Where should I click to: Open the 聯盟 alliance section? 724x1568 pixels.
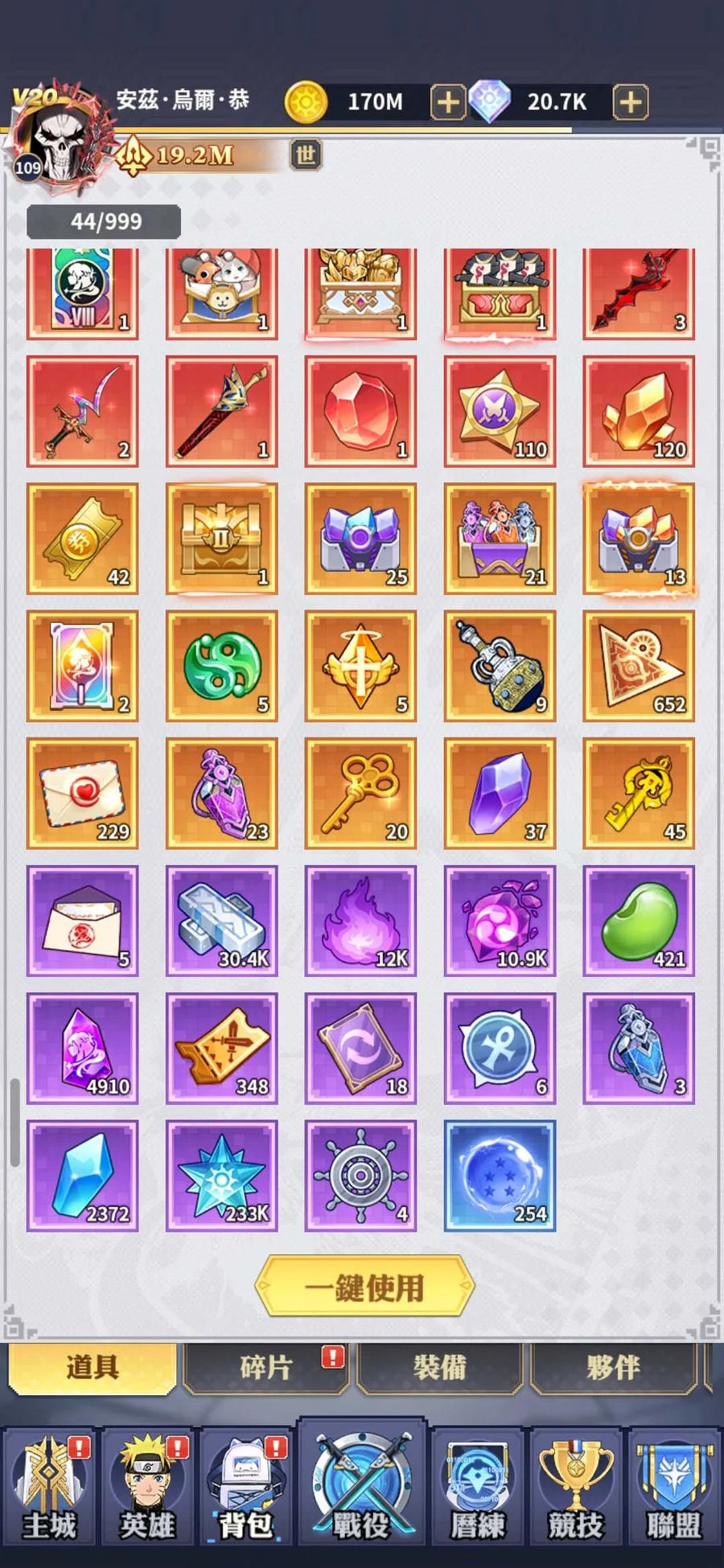pos(674,1487)
